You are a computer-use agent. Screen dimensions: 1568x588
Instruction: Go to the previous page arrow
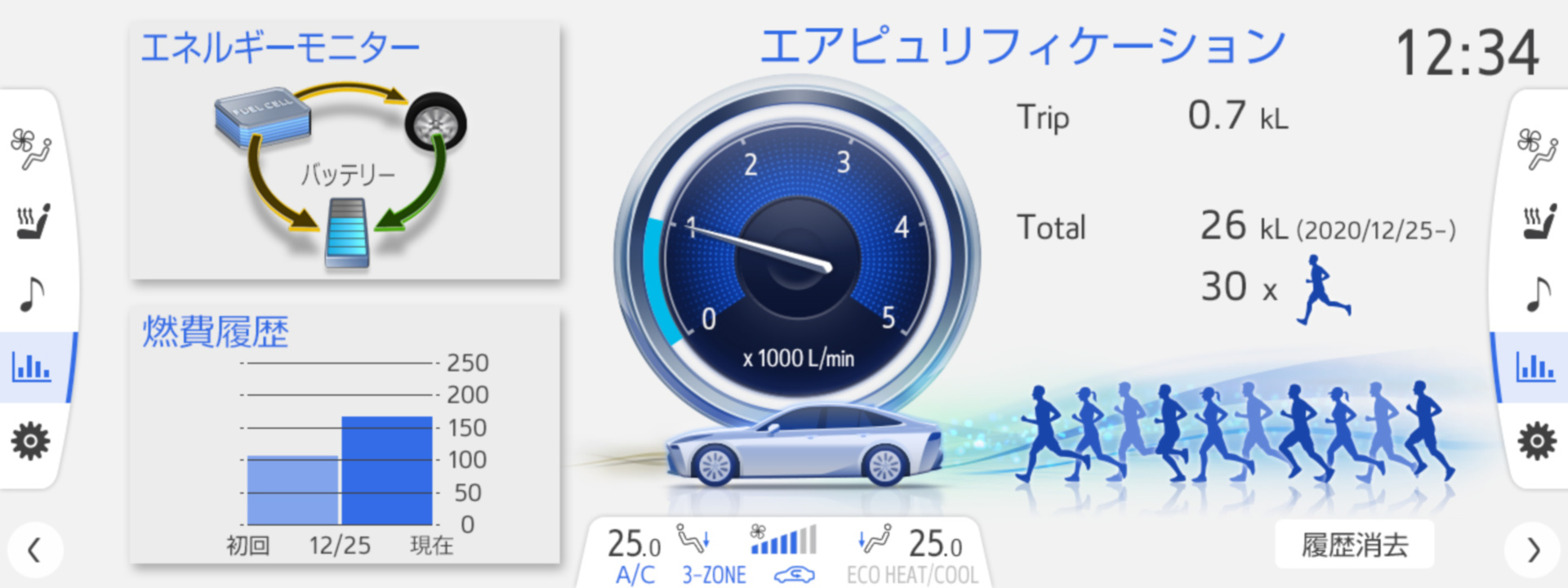34,550
